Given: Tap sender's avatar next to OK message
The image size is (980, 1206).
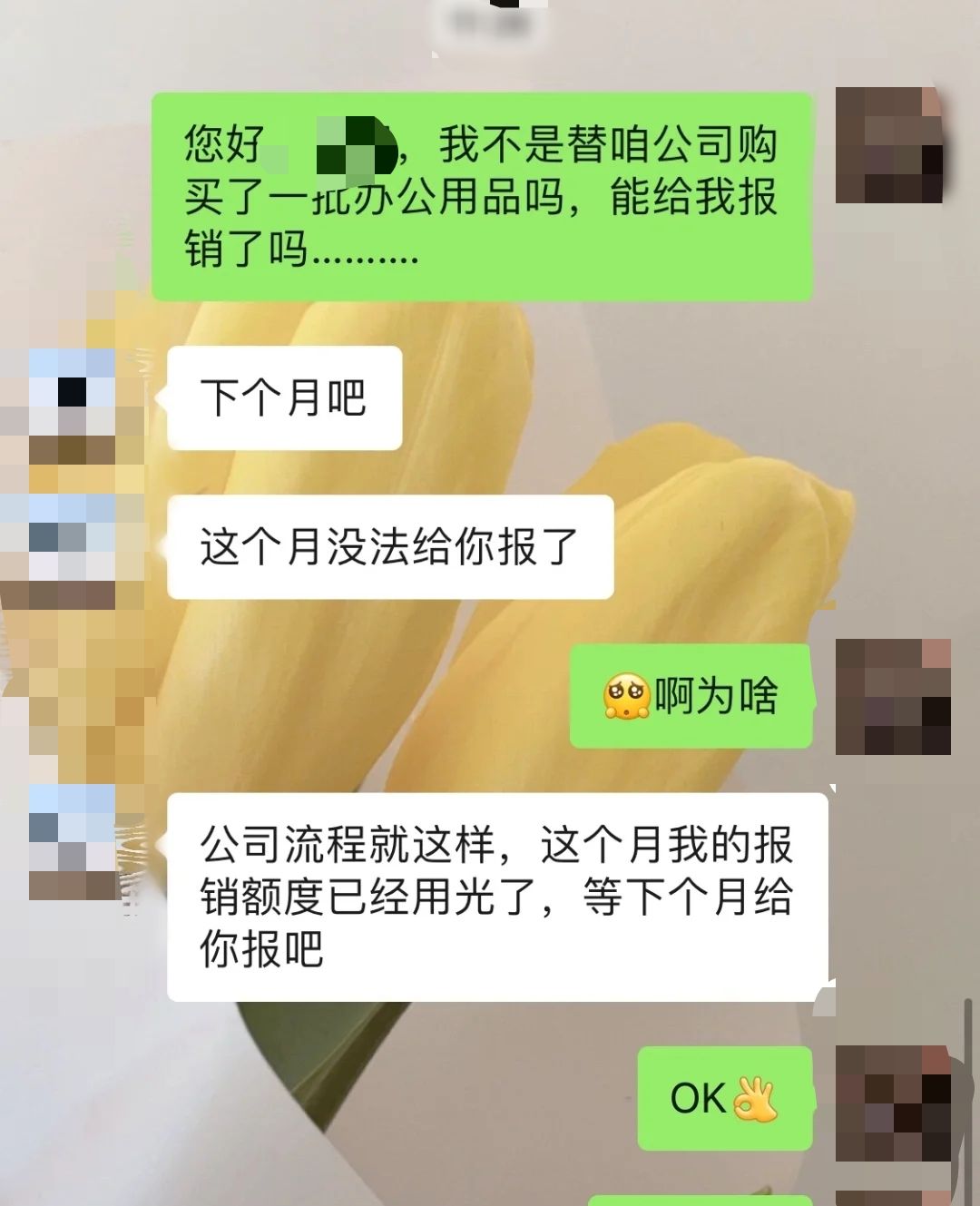Looking at the screenshot, I should click(x=893, y=1103).
